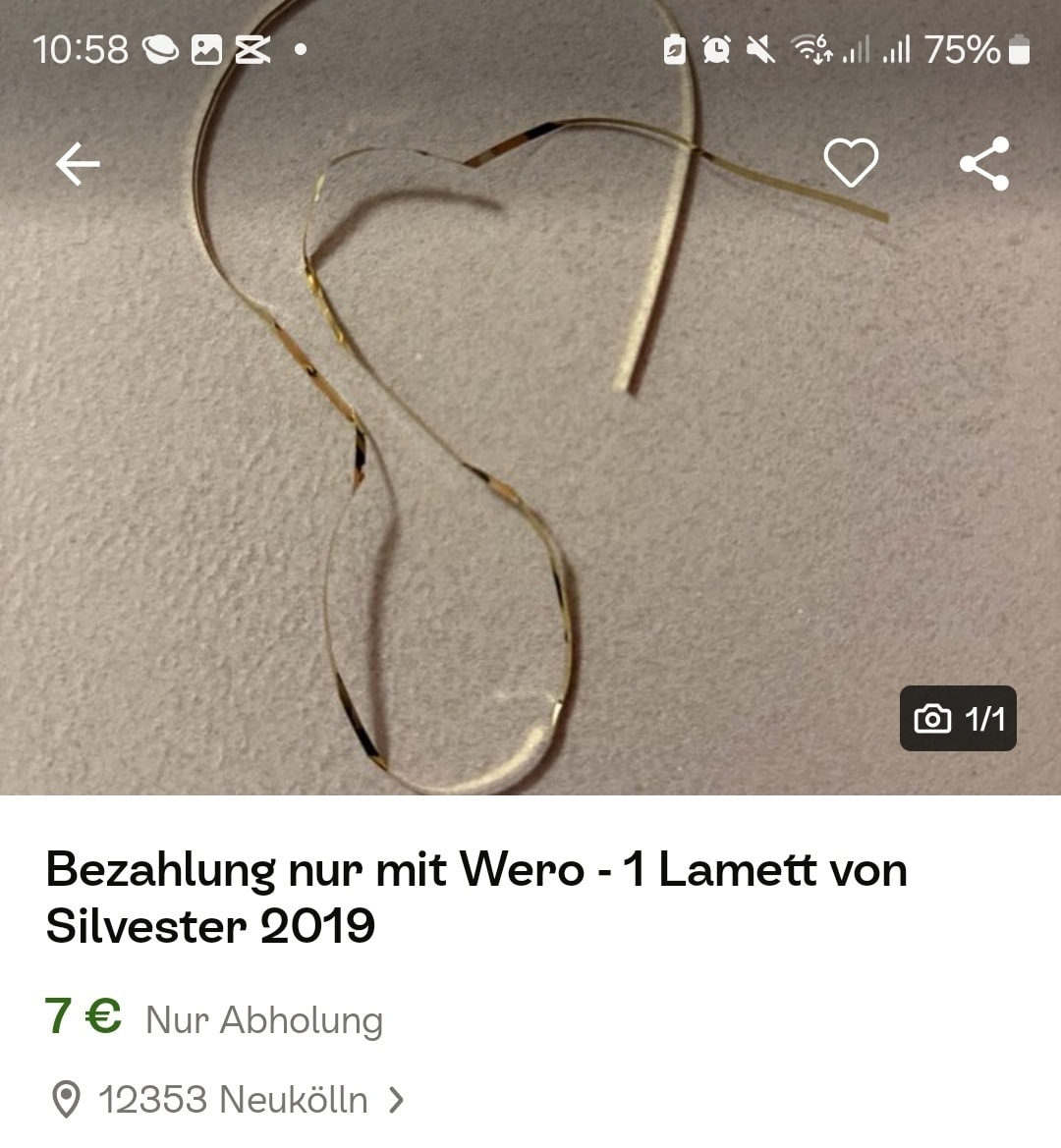The image size is (1061, 1148).
Task: Go back from this listing
Action: tap(78, 164)
